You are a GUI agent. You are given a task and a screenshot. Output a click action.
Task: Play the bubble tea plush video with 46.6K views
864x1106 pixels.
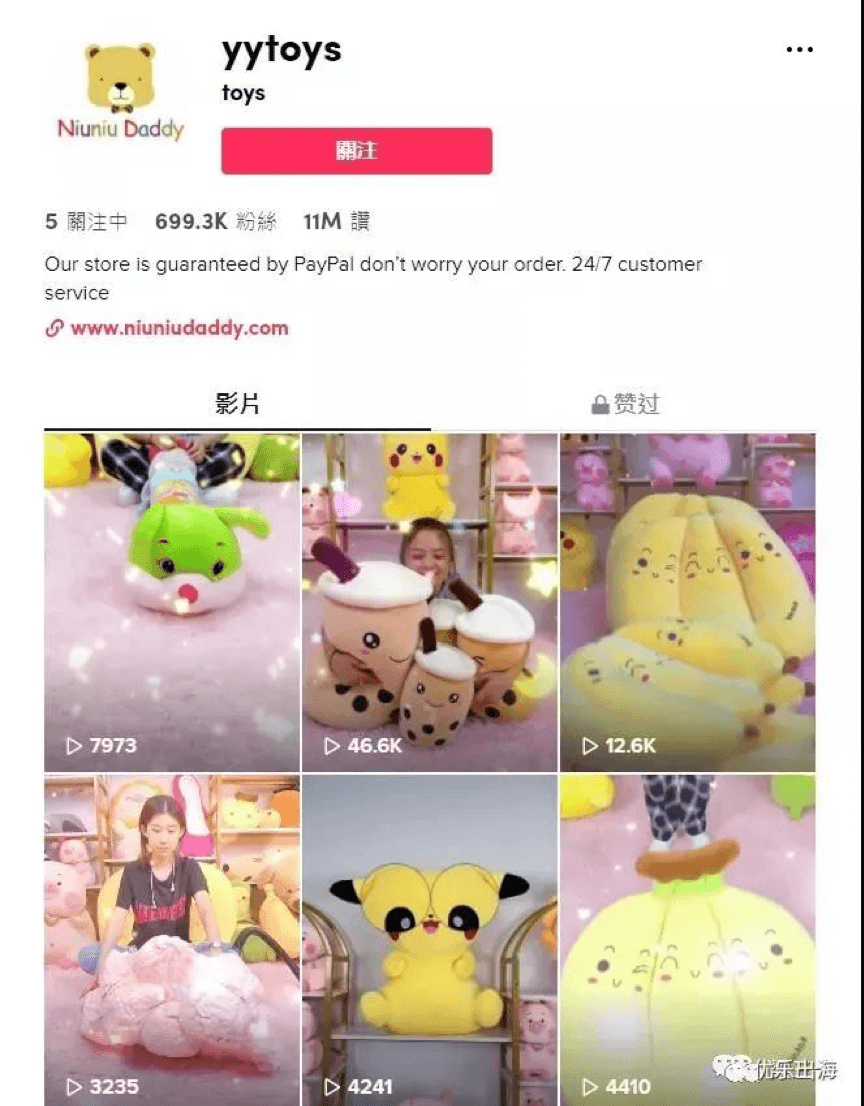click(430, 602)
